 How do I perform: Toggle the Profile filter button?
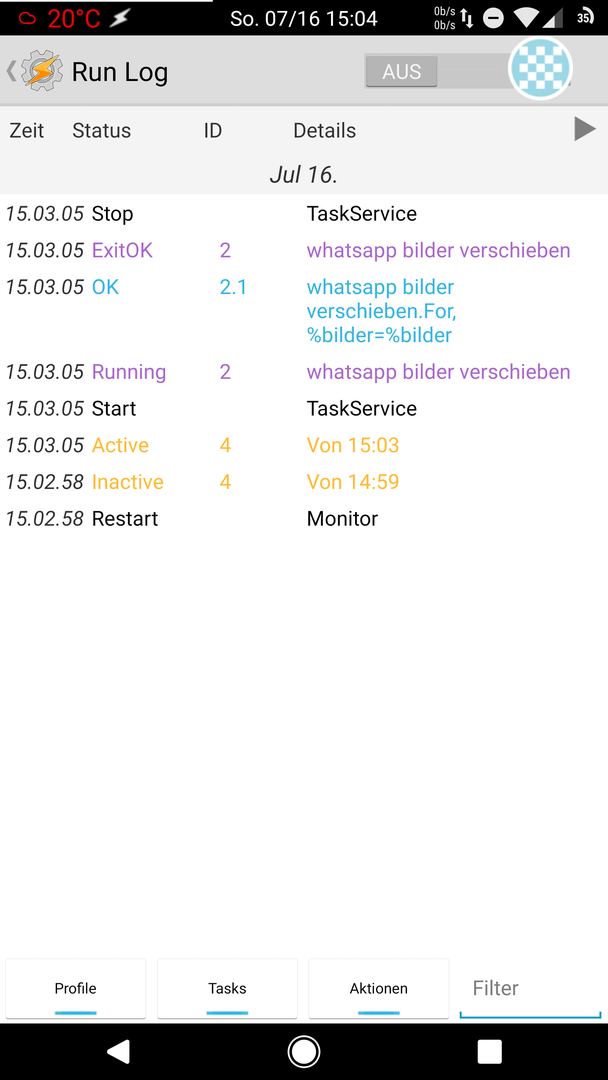[76, 988]
